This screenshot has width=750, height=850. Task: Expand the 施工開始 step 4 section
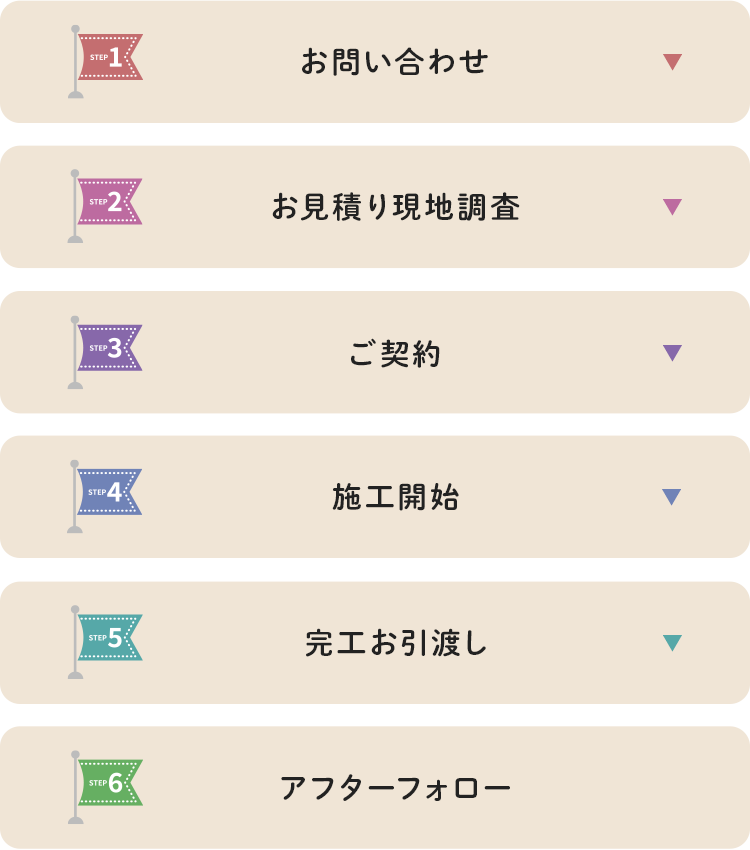pos(672,497)
